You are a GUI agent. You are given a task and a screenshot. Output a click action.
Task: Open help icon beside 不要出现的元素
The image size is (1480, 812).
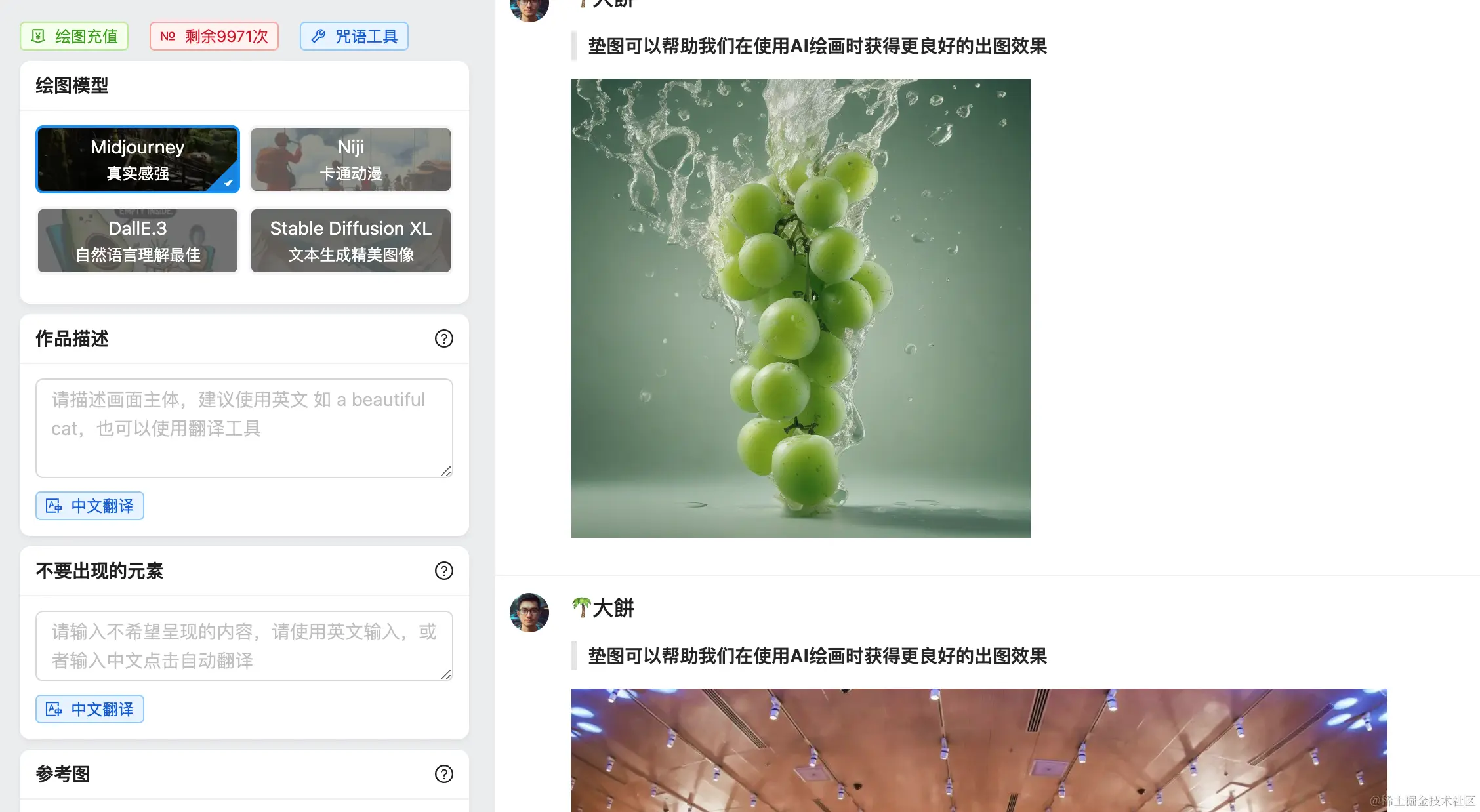click(x=444, y=571)
